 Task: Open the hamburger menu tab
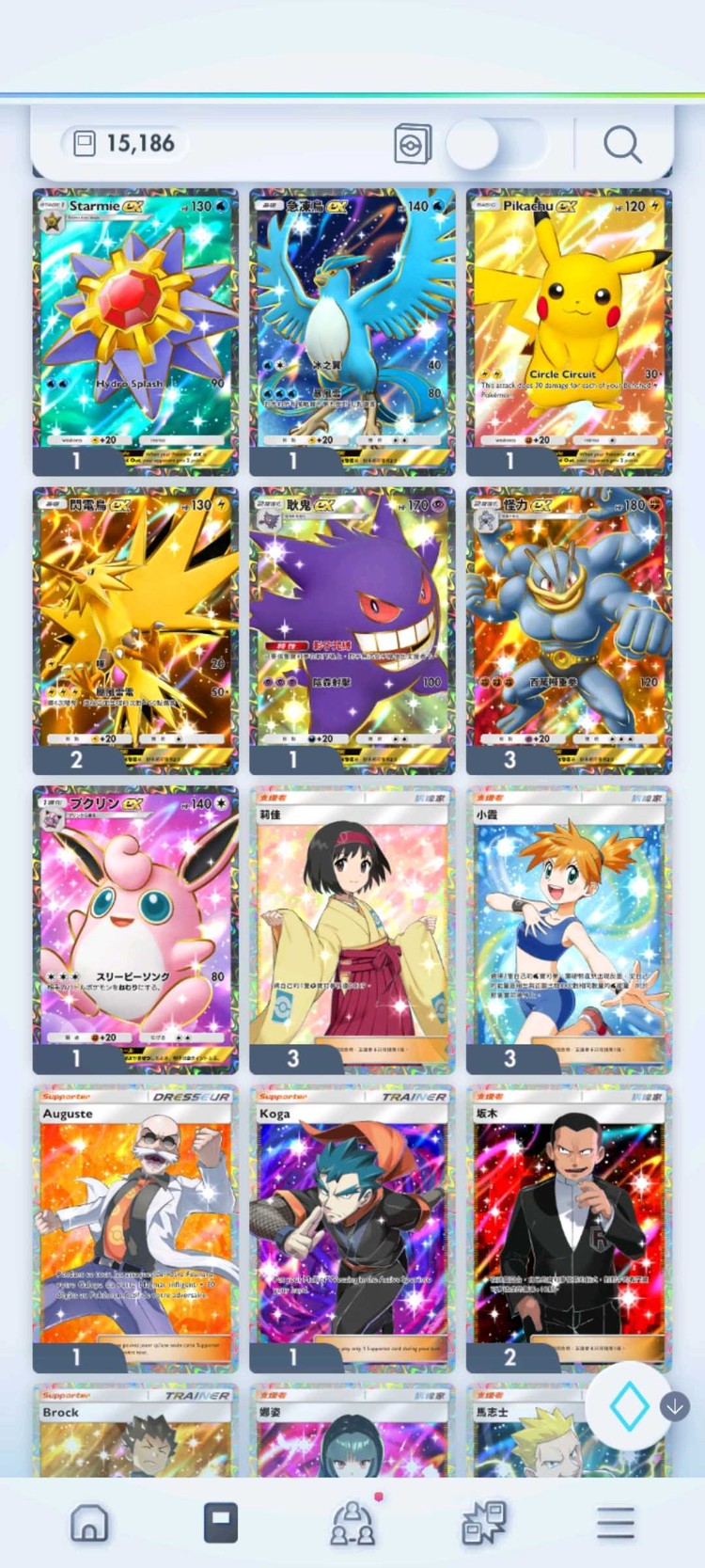[616, 1522]
